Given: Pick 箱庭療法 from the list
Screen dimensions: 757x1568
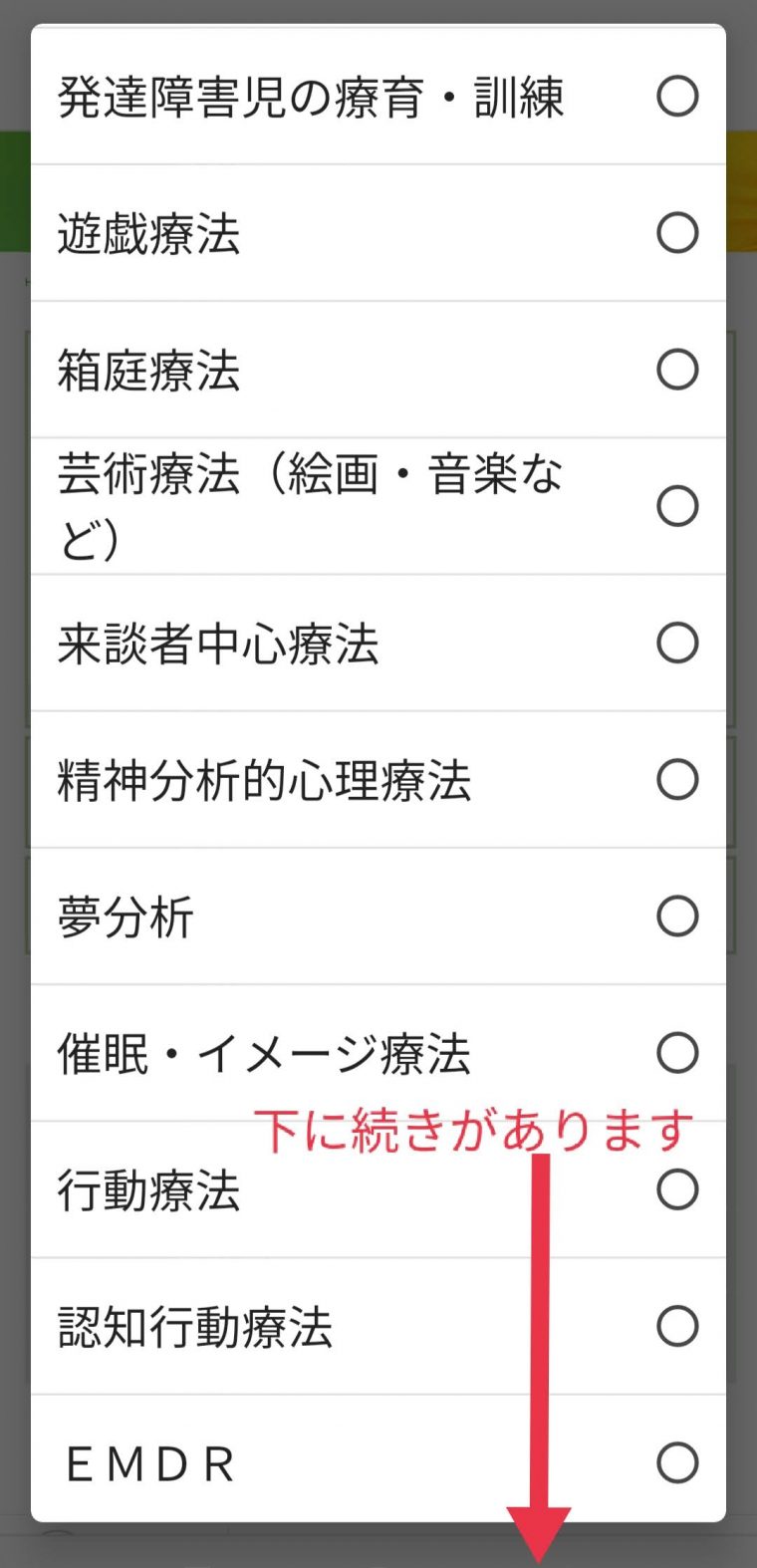Looking at the screenshot, I should [677, 370].
